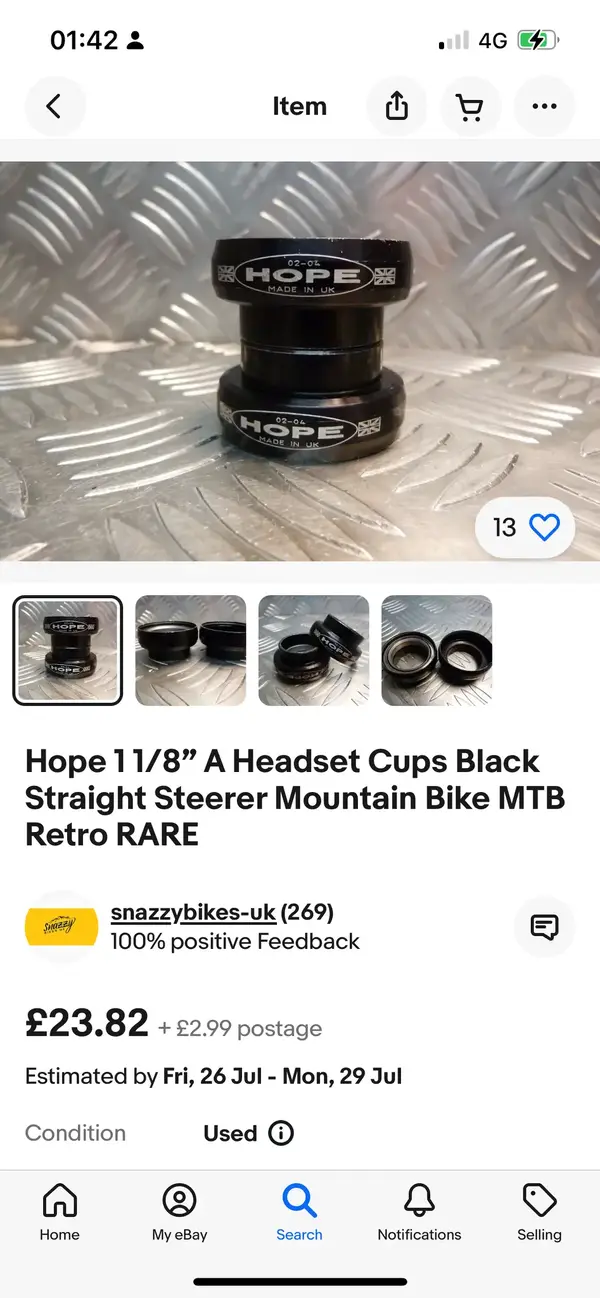Open the three-dot overflow menu

point(544,106)
